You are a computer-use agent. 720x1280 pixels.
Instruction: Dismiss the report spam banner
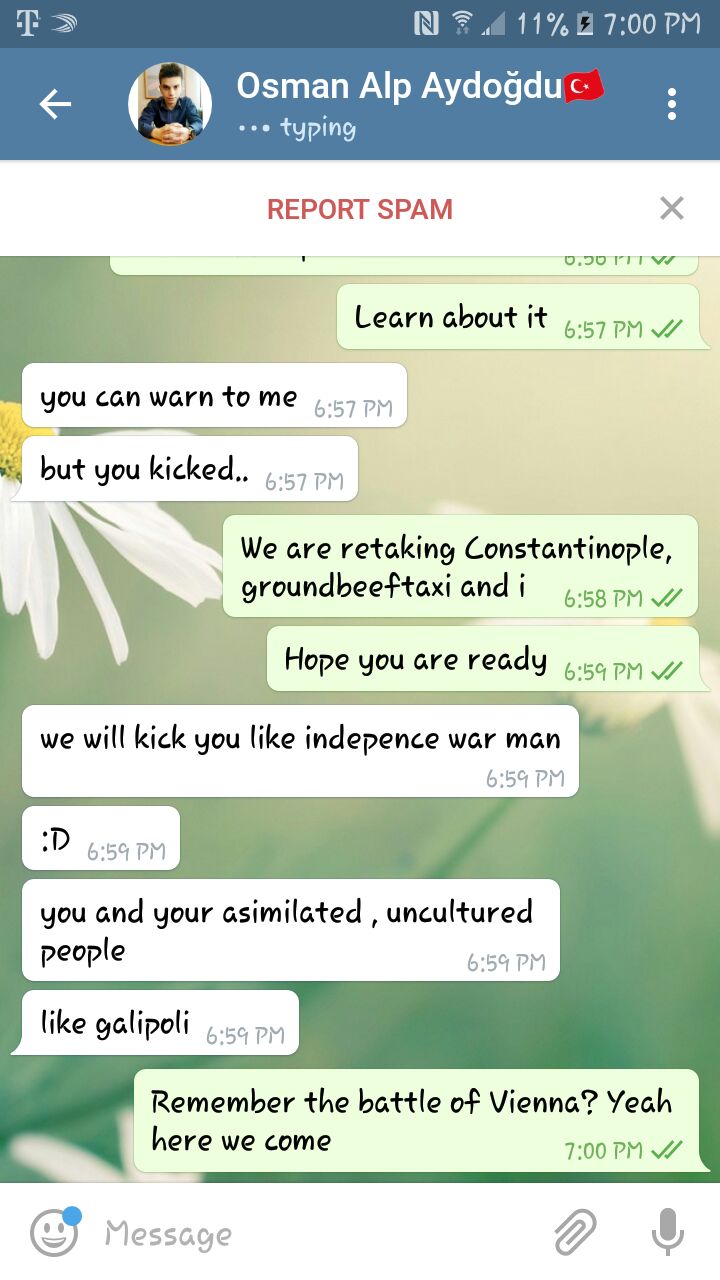pyautogui.click(x=672, y=208)
